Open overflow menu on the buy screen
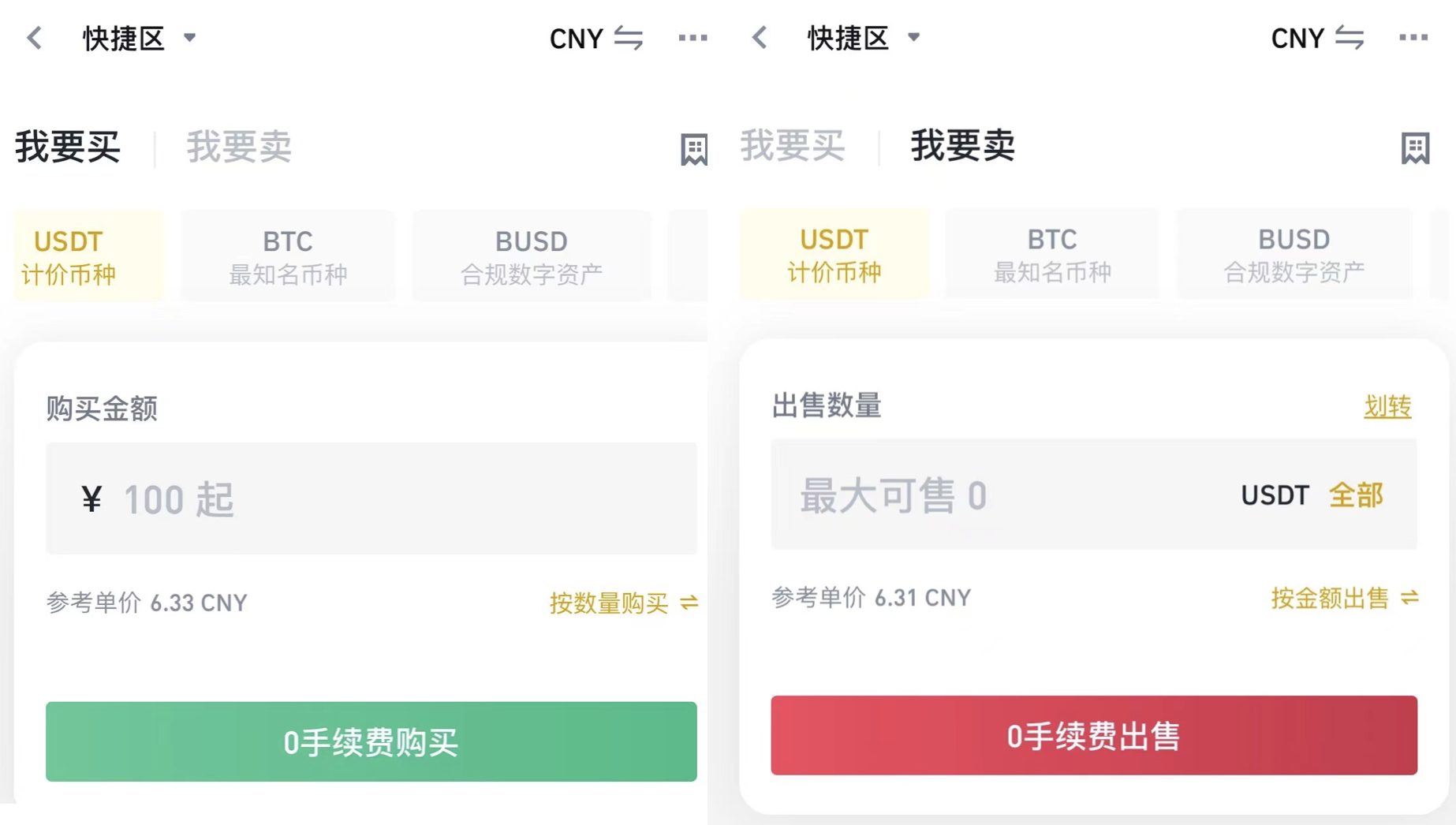 693,38
